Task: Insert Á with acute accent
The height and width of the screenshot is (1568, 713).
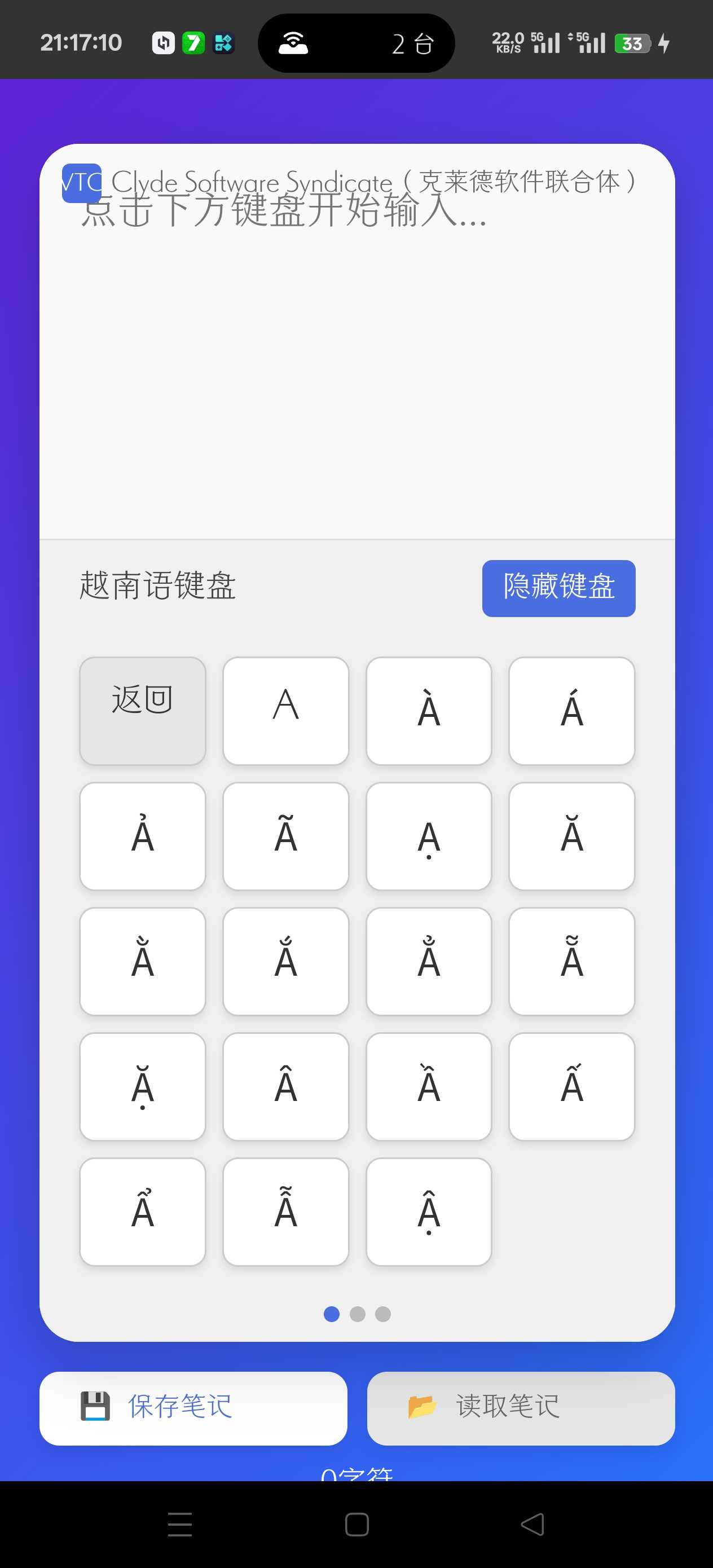Action: pyautogui.click(x=572, y=710)
